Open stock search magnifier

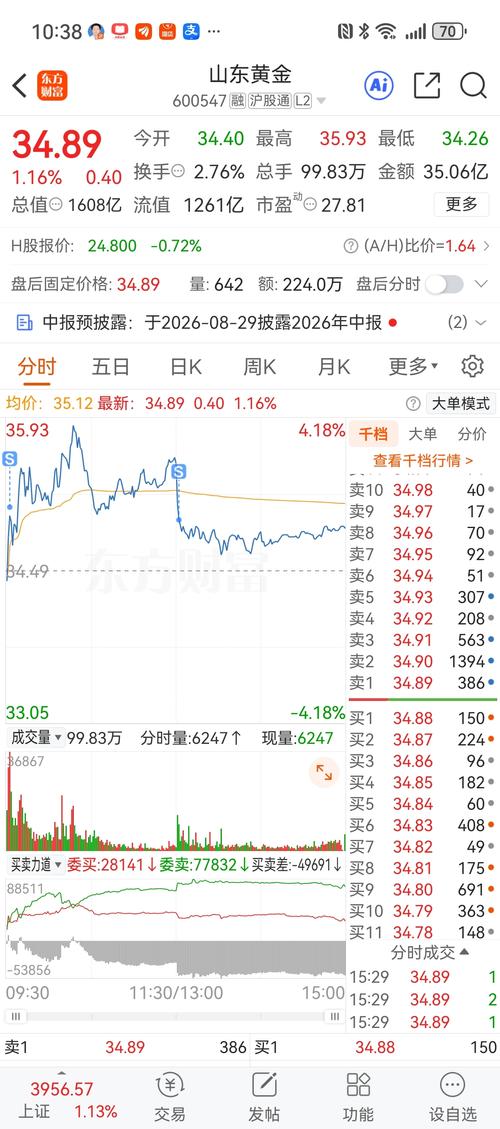[473, 86]
